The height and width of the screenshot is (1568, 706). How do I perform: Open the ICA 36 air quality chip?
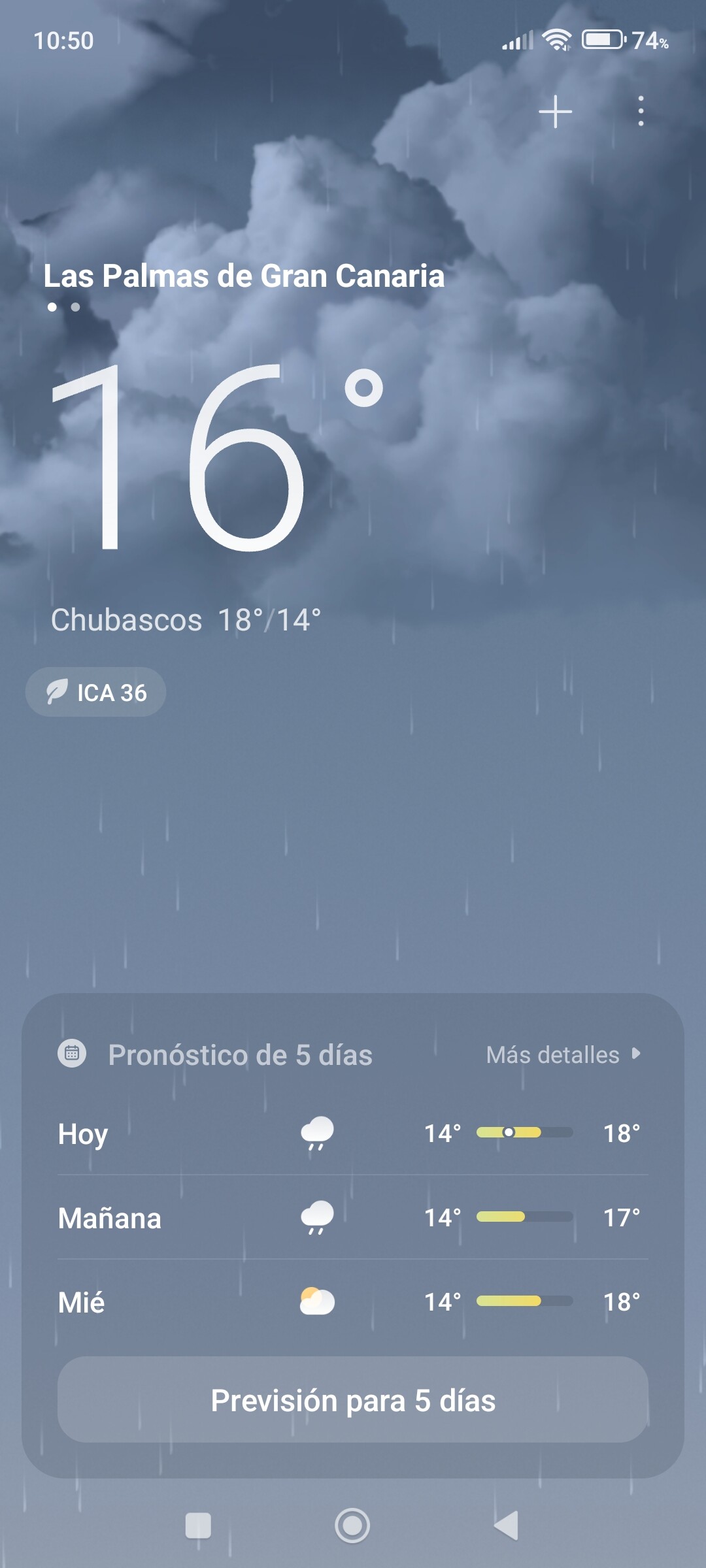(x=96, y=693)
